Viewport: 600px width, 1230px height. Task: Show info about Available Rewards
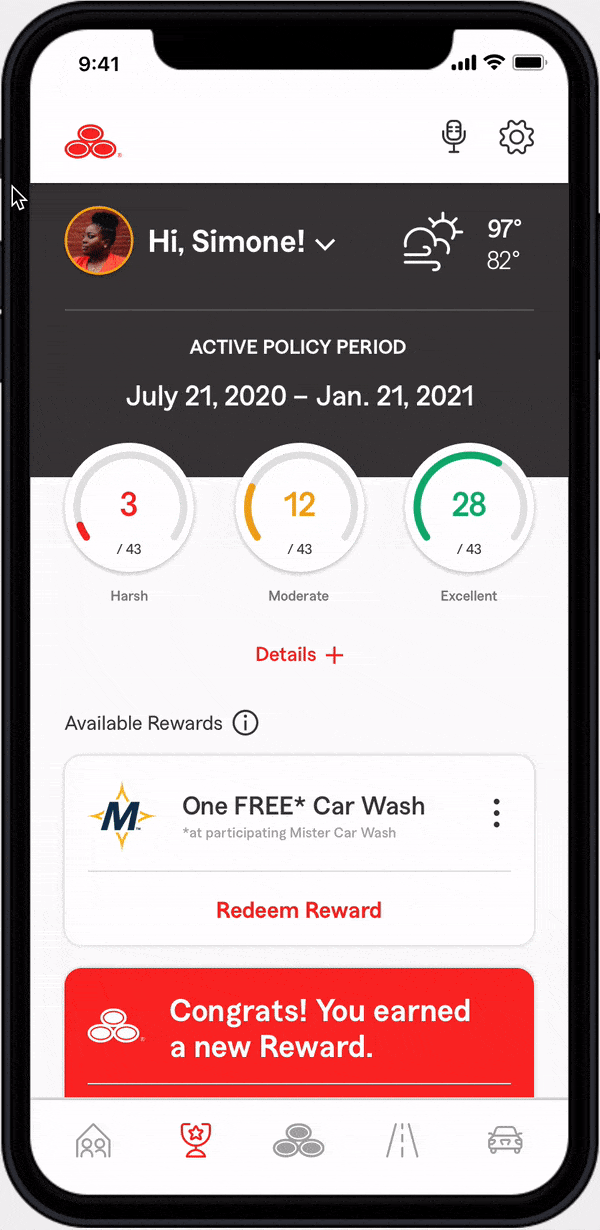tap(245, 723)
